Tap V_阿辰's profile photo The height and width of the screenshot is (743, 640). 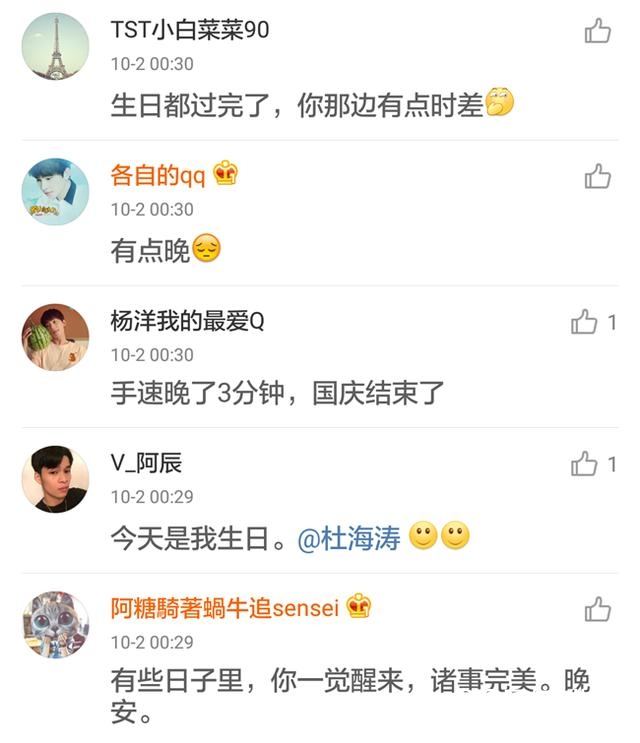[55, 479]
